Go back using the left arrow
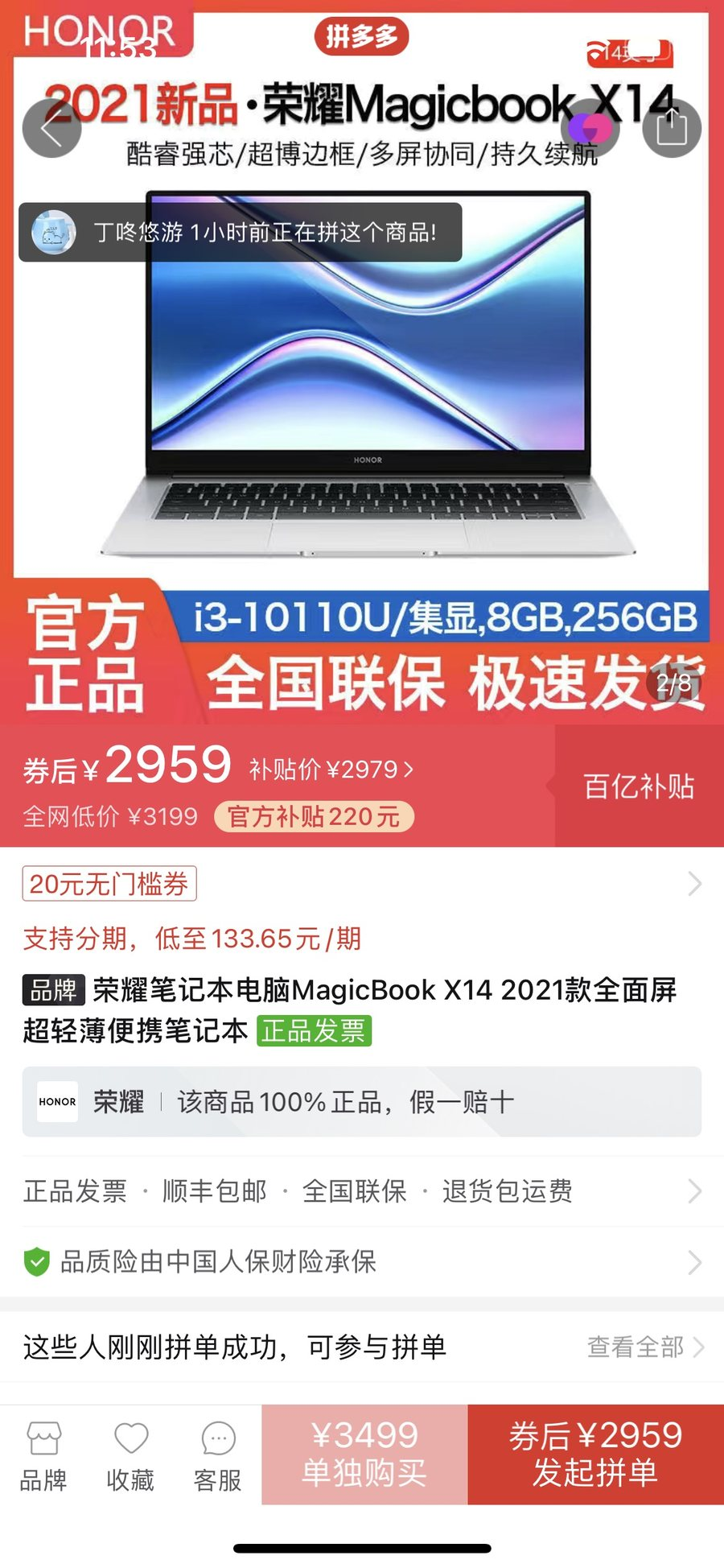Viewport: 724px width, 1568px height. click(x=51, y=129)
